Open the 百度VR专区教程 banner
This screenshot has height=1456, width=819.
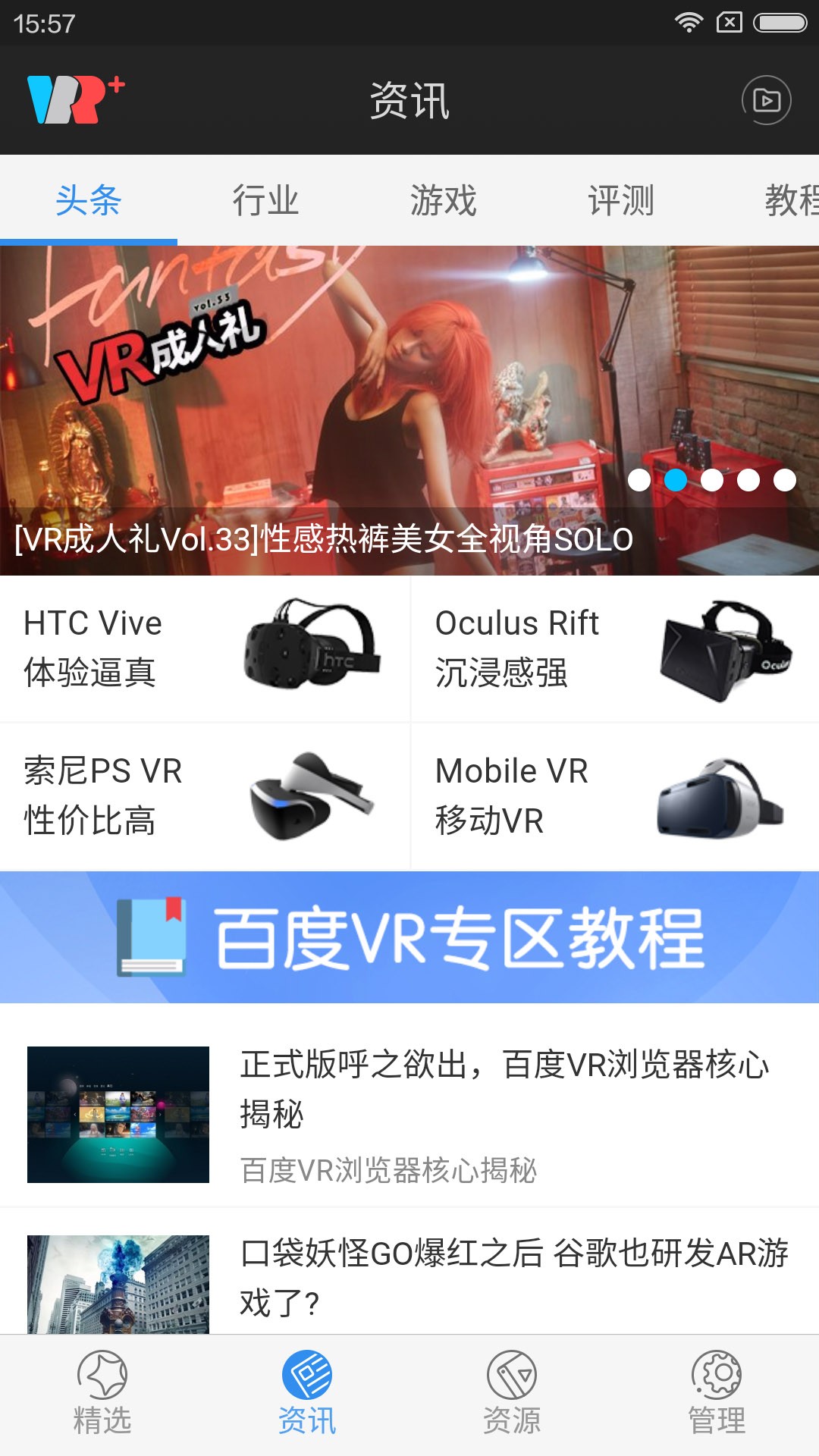409,937
